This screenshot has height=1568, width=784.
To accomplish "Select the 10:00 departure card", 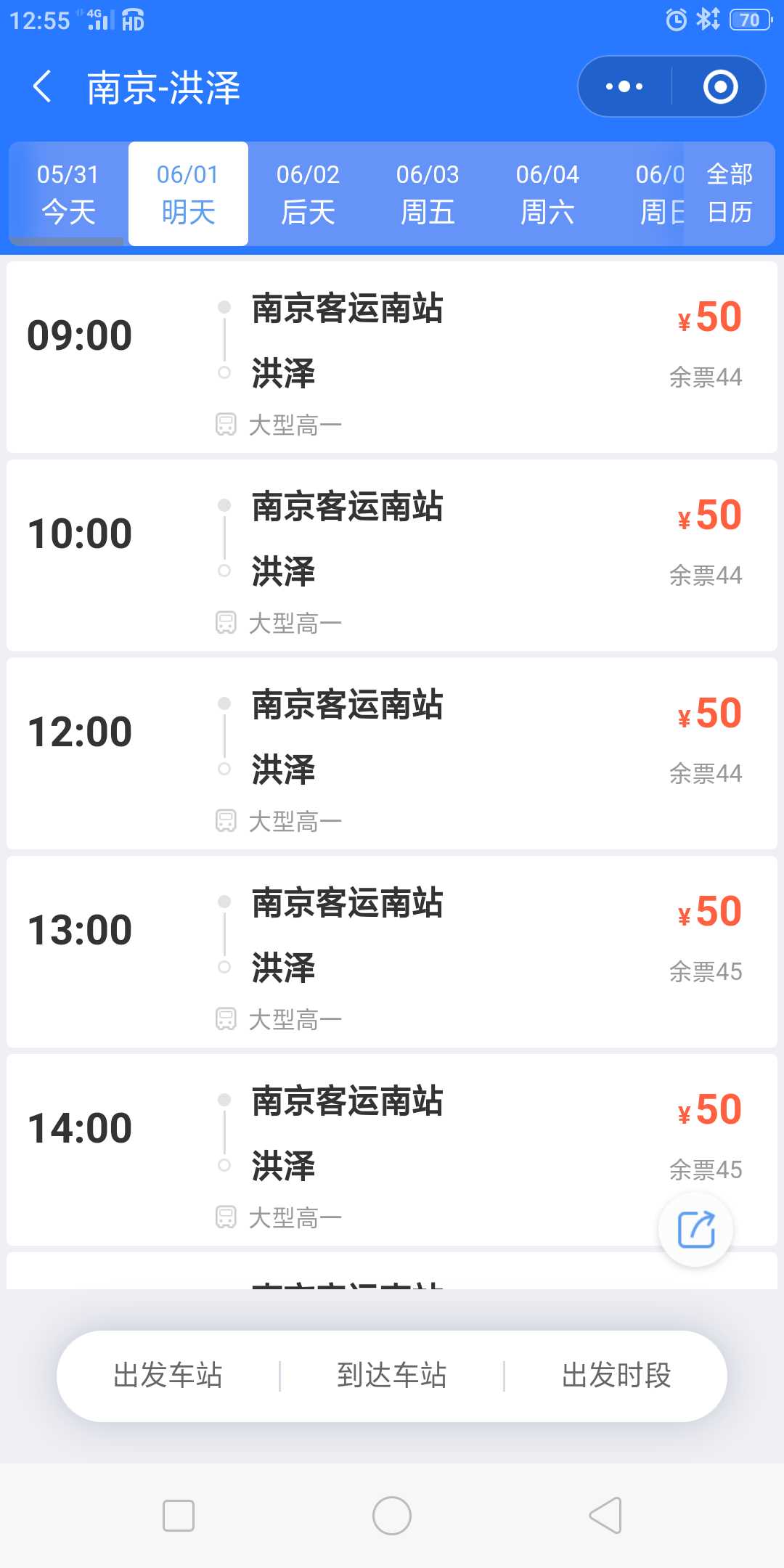I will (392, 556).
